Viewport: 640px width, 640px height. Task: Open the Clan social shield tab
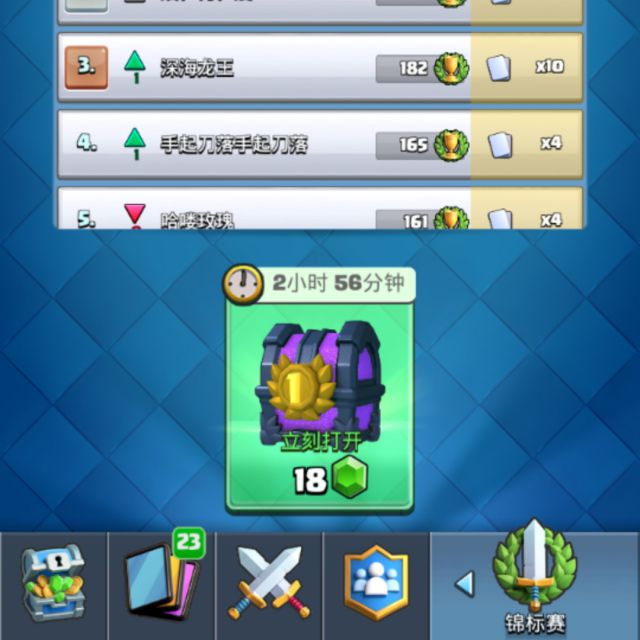pos(376,585)
